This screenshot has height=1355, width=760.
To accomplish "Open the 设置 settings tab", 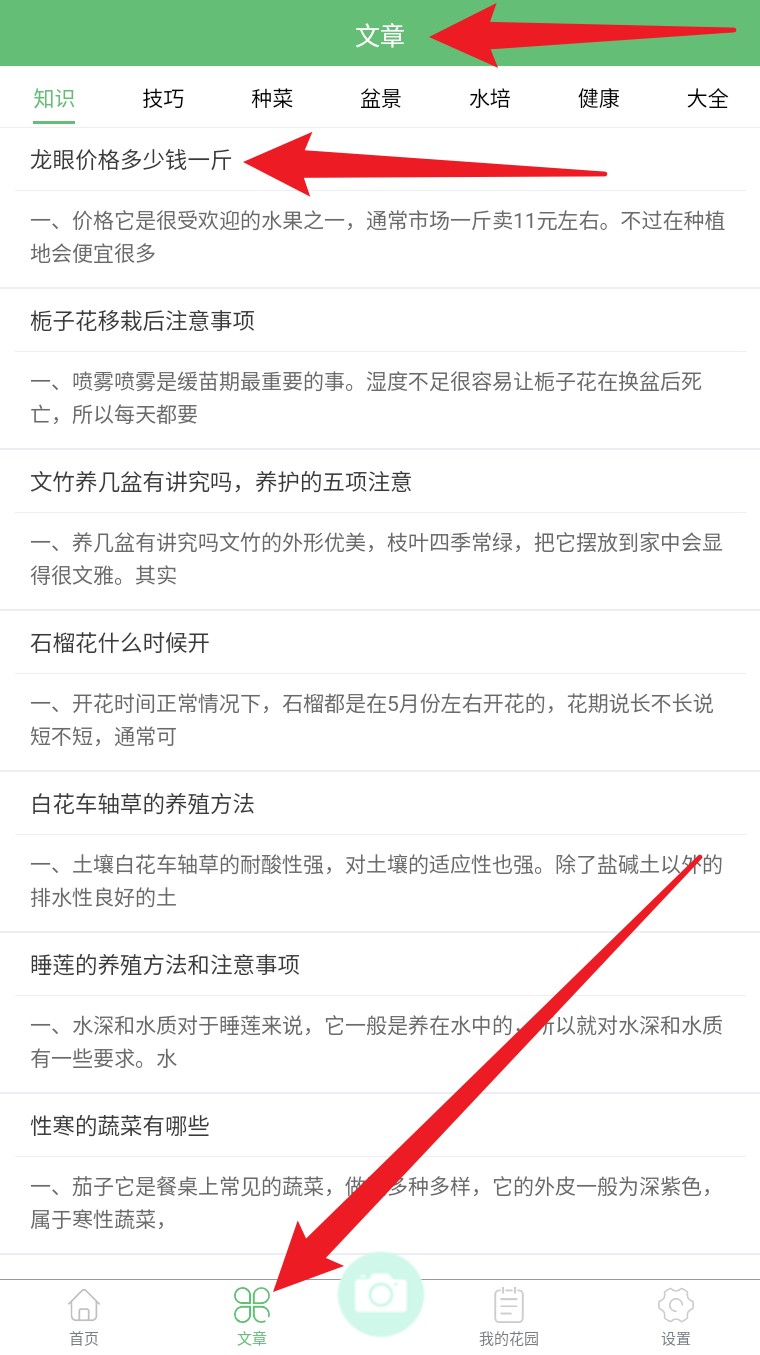I will 676,1317.
